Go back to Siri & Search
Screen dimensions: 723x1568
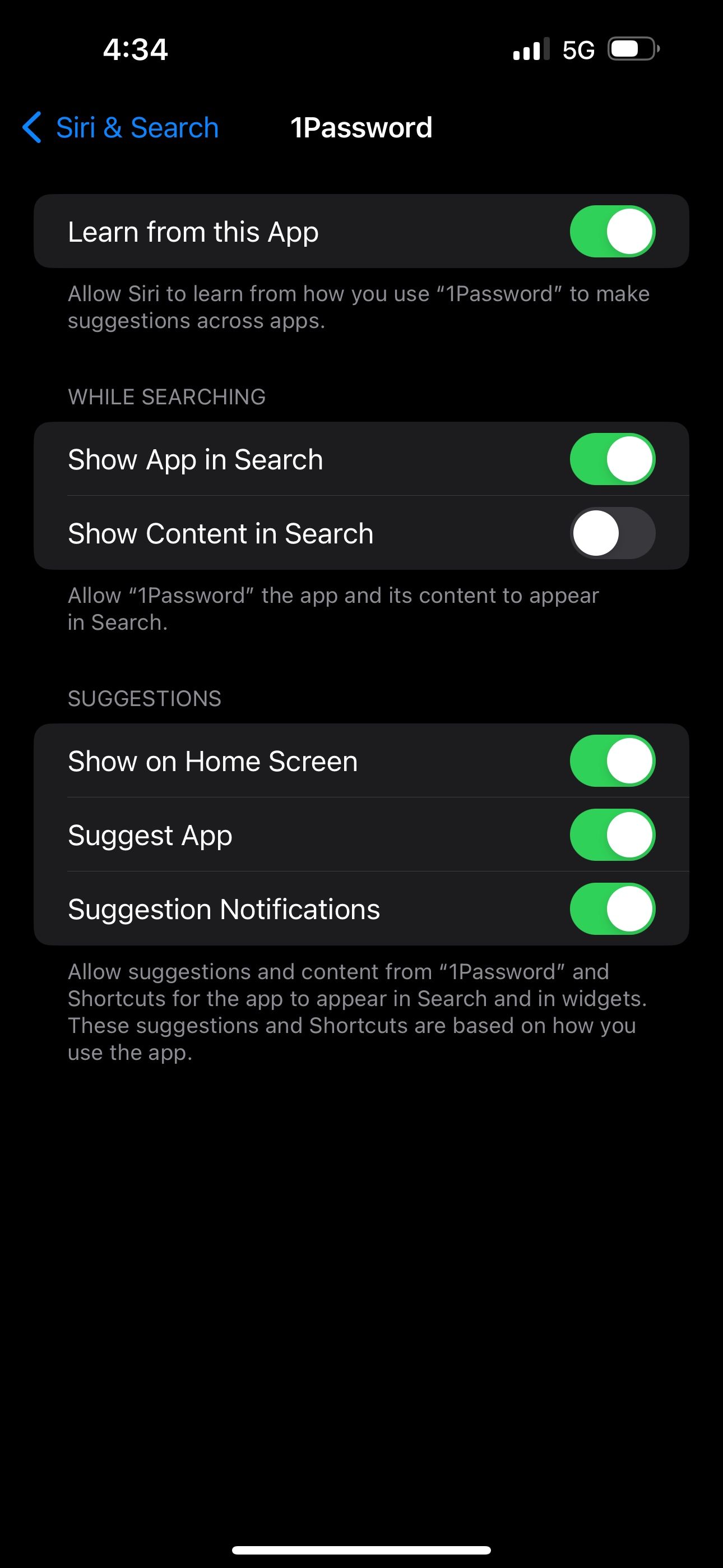(x=121, y=128)
